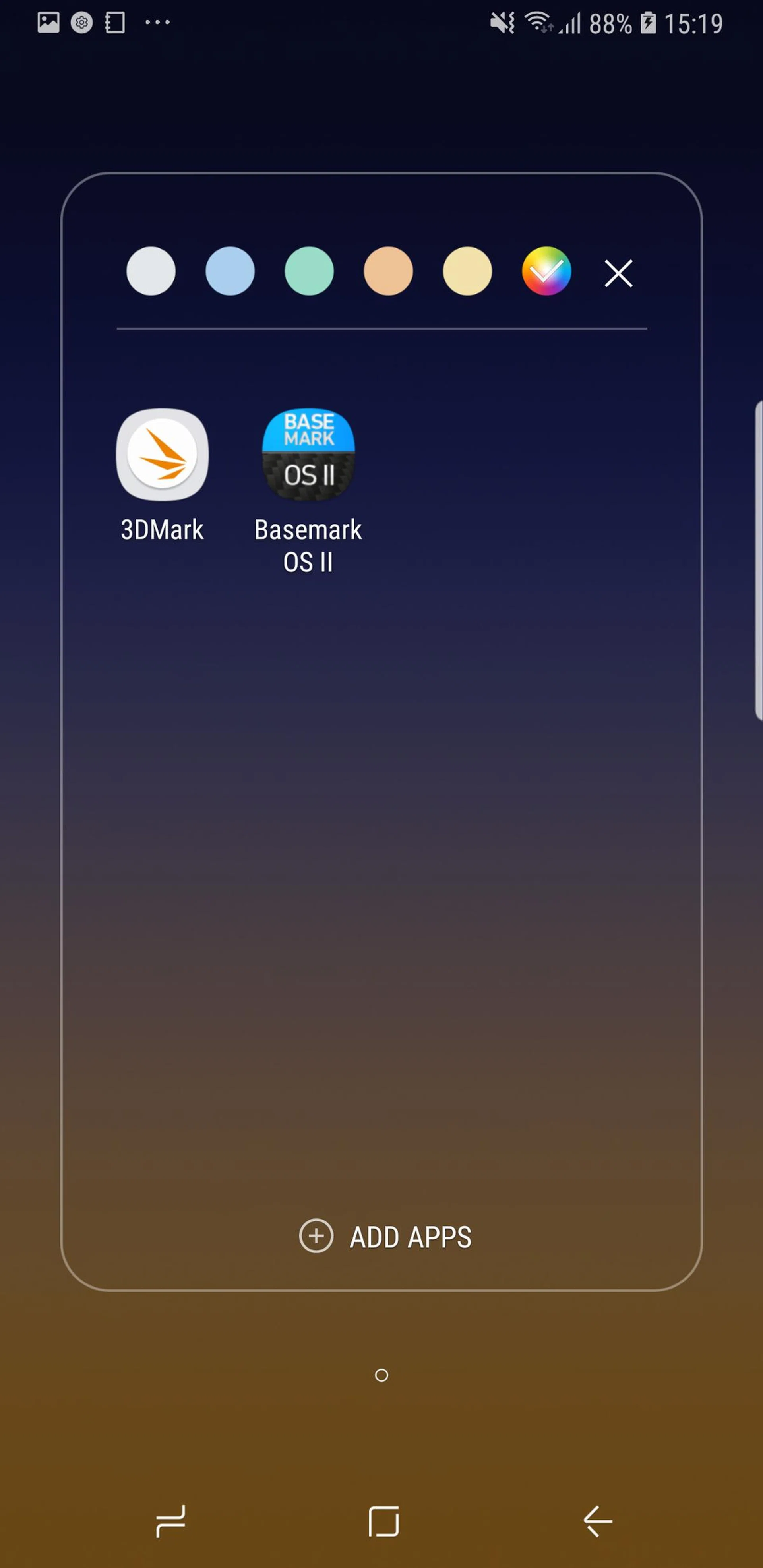This screenshot has width=763, height=1568.
Task: Open the custom rainbow color picker
Action: (x=546, y=271)
